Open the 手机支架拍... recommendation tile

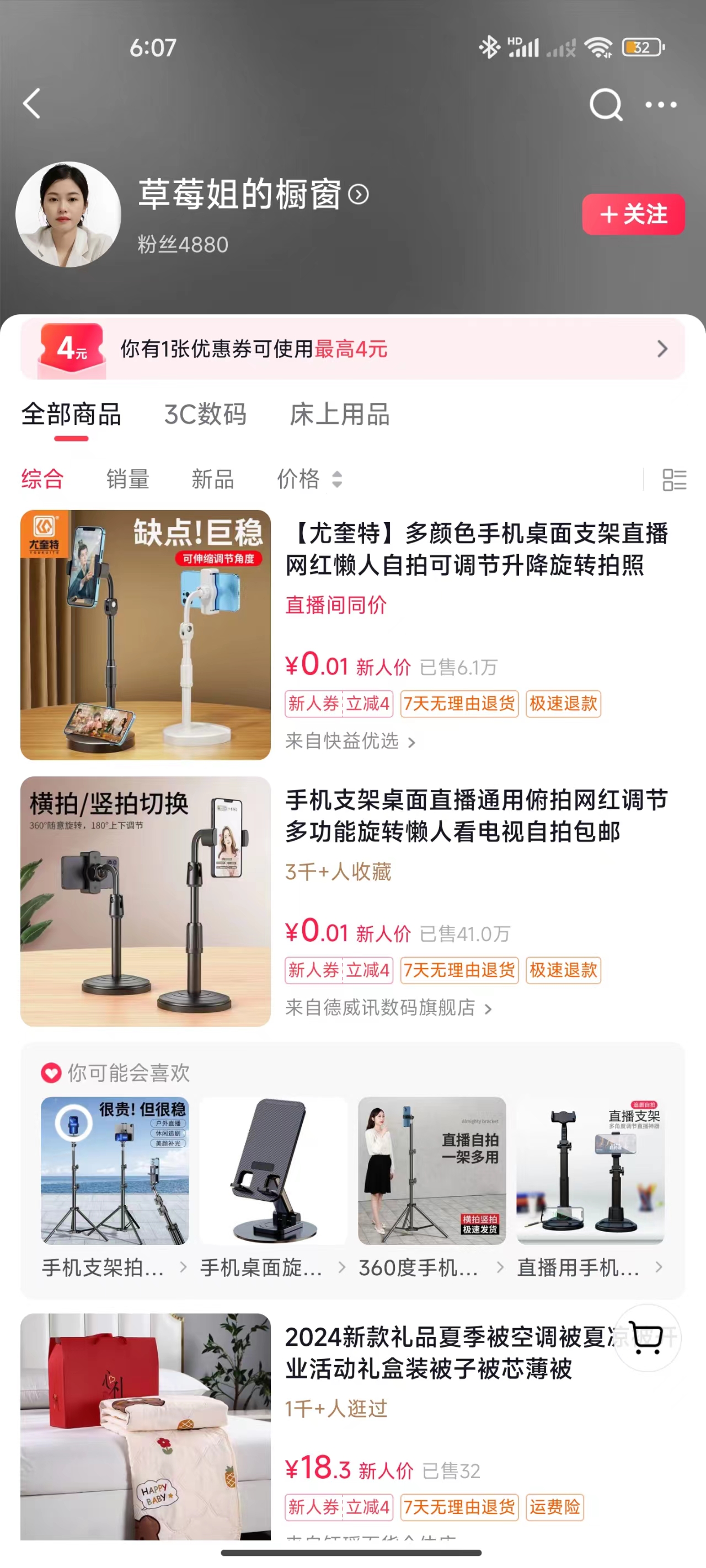coord(115,1183)
